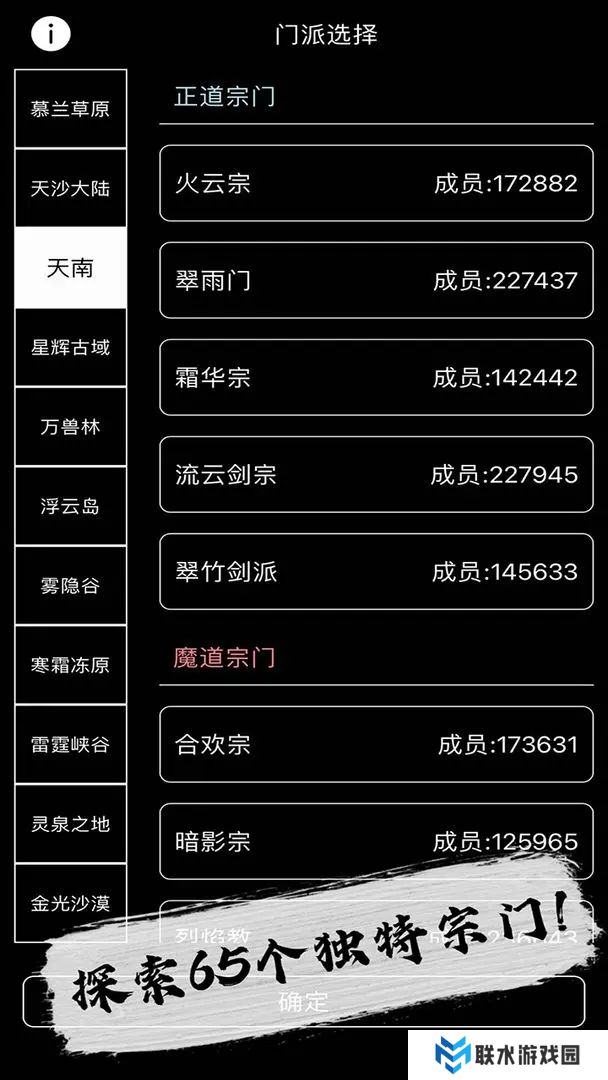Image resolution: width=608 pixels, height=1080 pixels.
Task: Choose the 流云剑宗 sect
Action: tap(376, 475)
